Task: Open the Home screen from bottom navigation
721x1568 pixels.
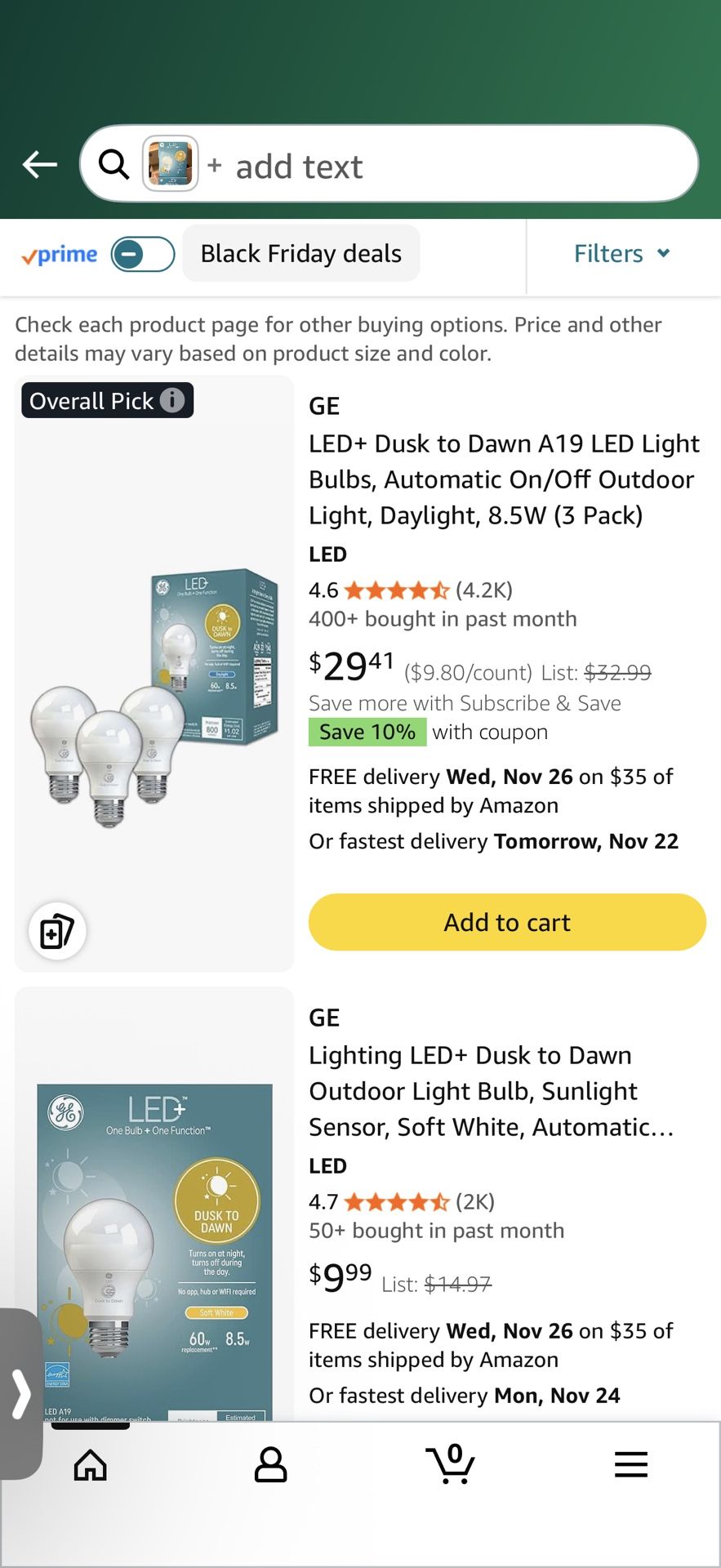Action: click(90, 1464)
